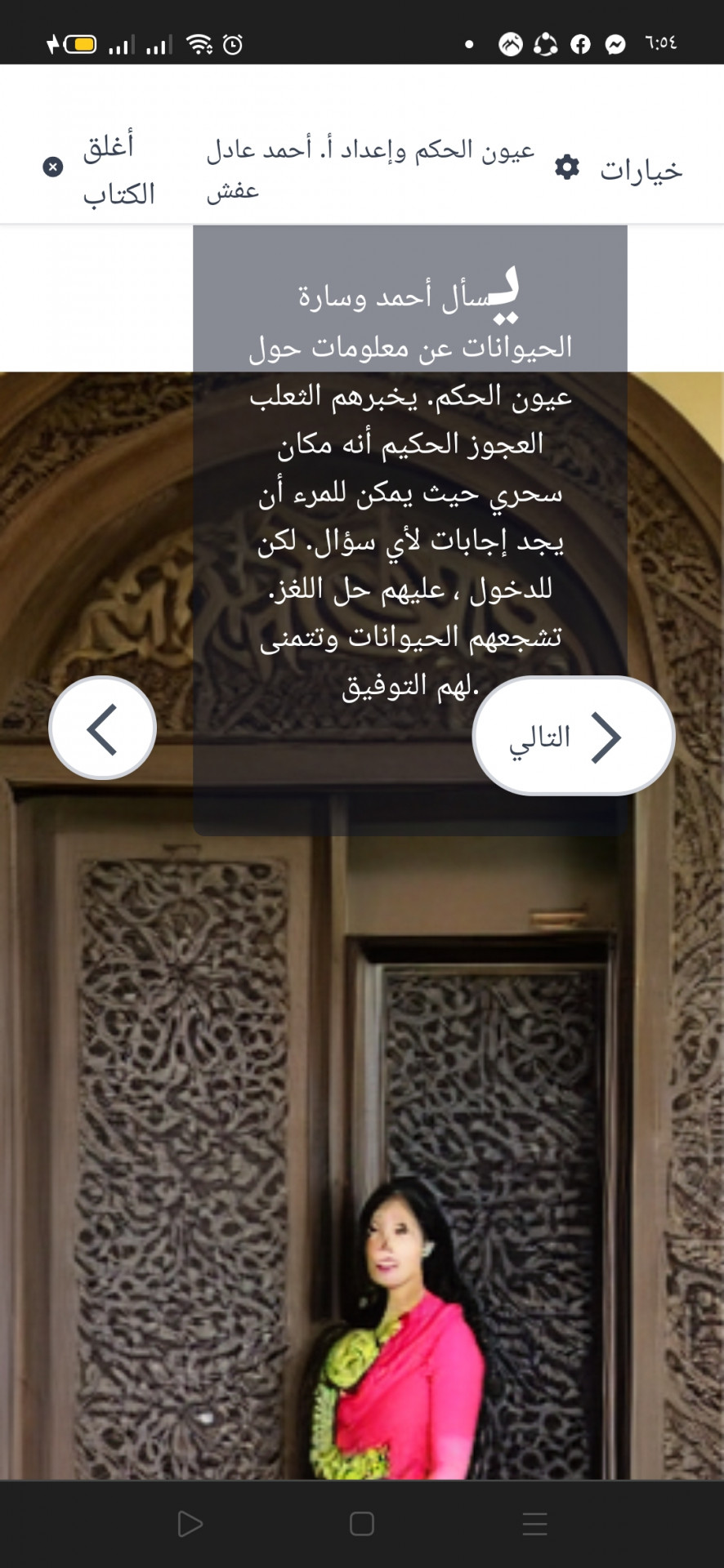The width and height of the screenshot is (724, 1568).
Task: Close the book with أغلق الكتاب
Action: (100, 169)
